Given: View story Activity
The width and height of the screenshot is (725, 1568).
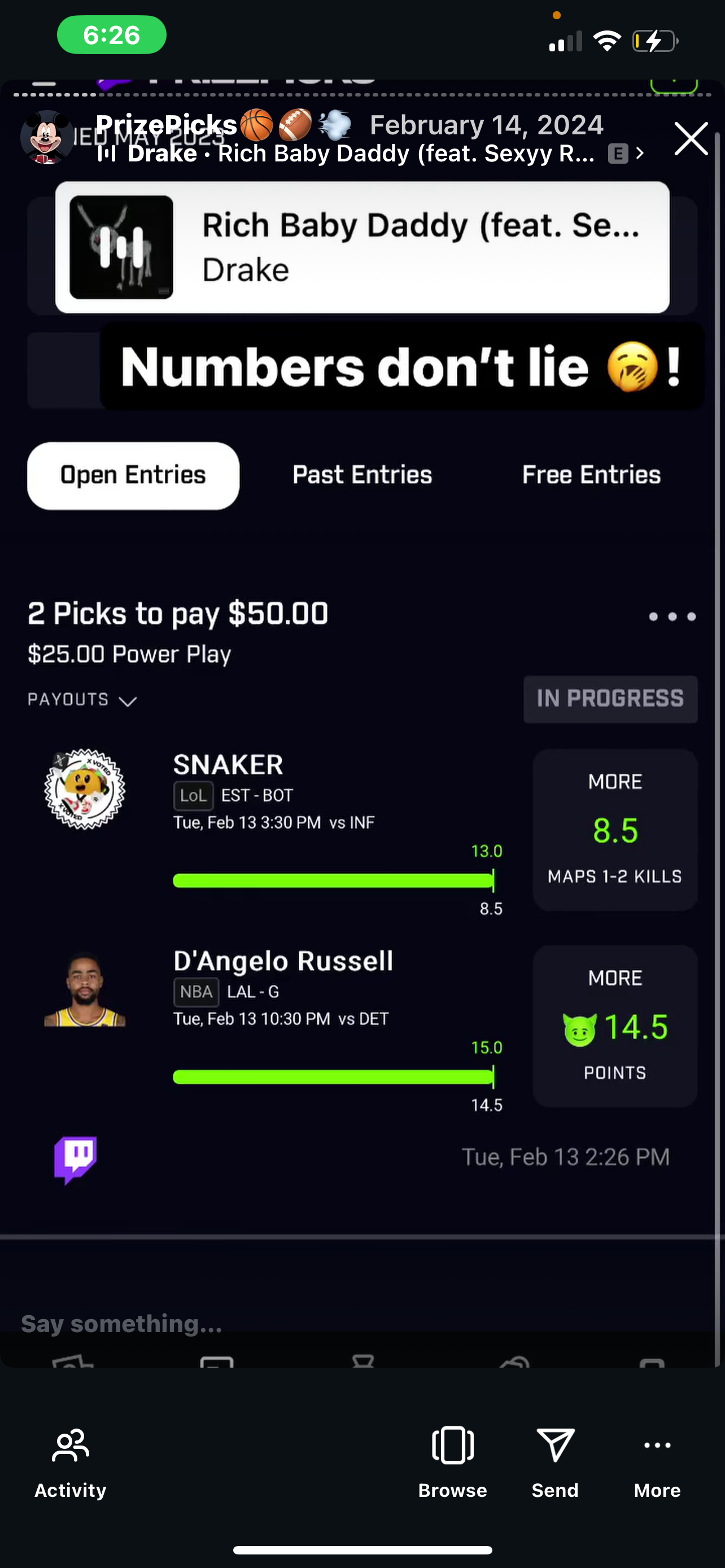Looking at the screenshot, I should (70, 1462).
